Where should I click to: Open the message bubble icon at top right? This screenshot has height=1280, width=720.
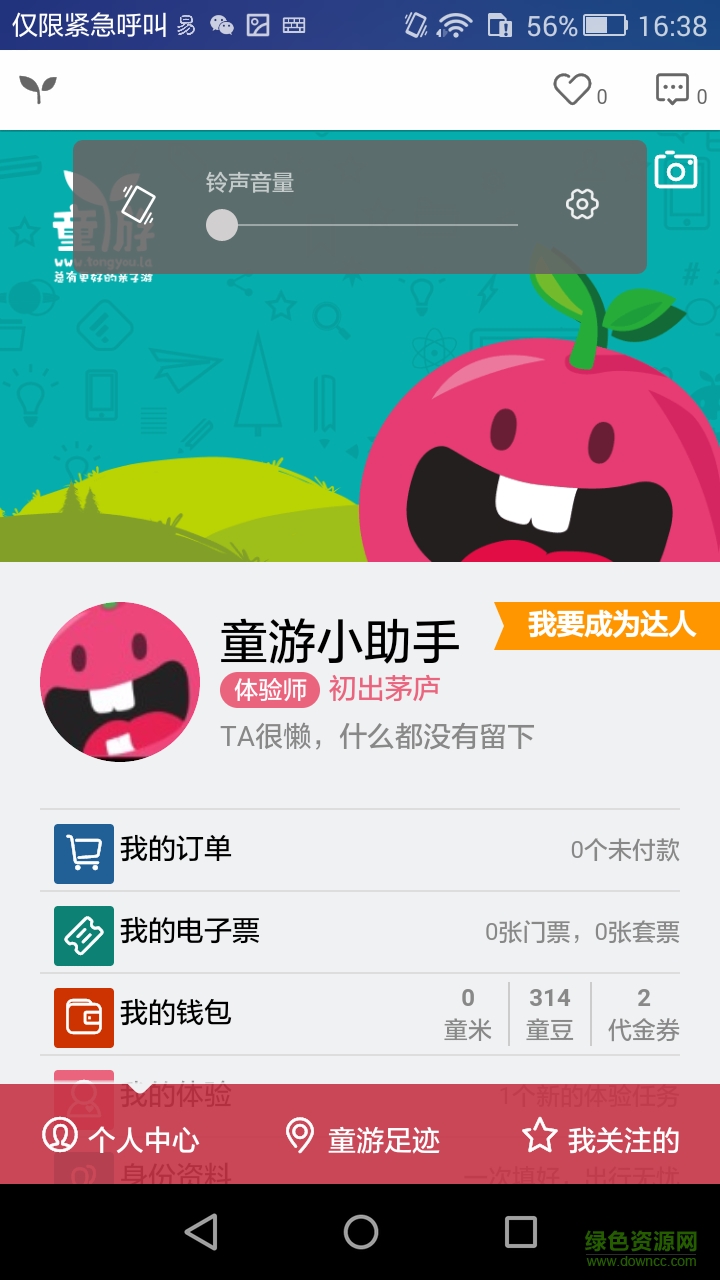[672, 88]
